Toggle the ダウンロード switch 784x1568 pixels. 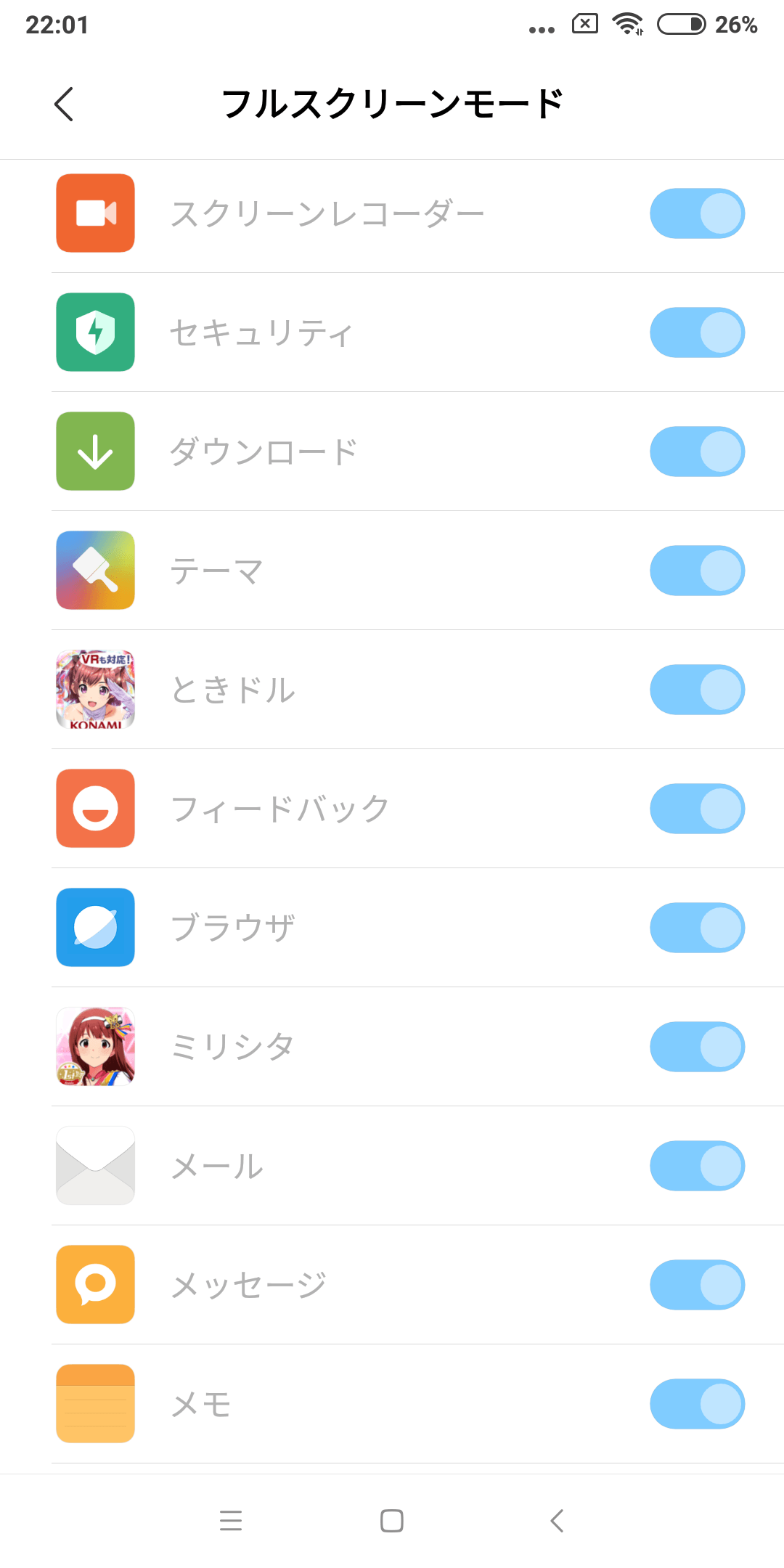point(697,452)
